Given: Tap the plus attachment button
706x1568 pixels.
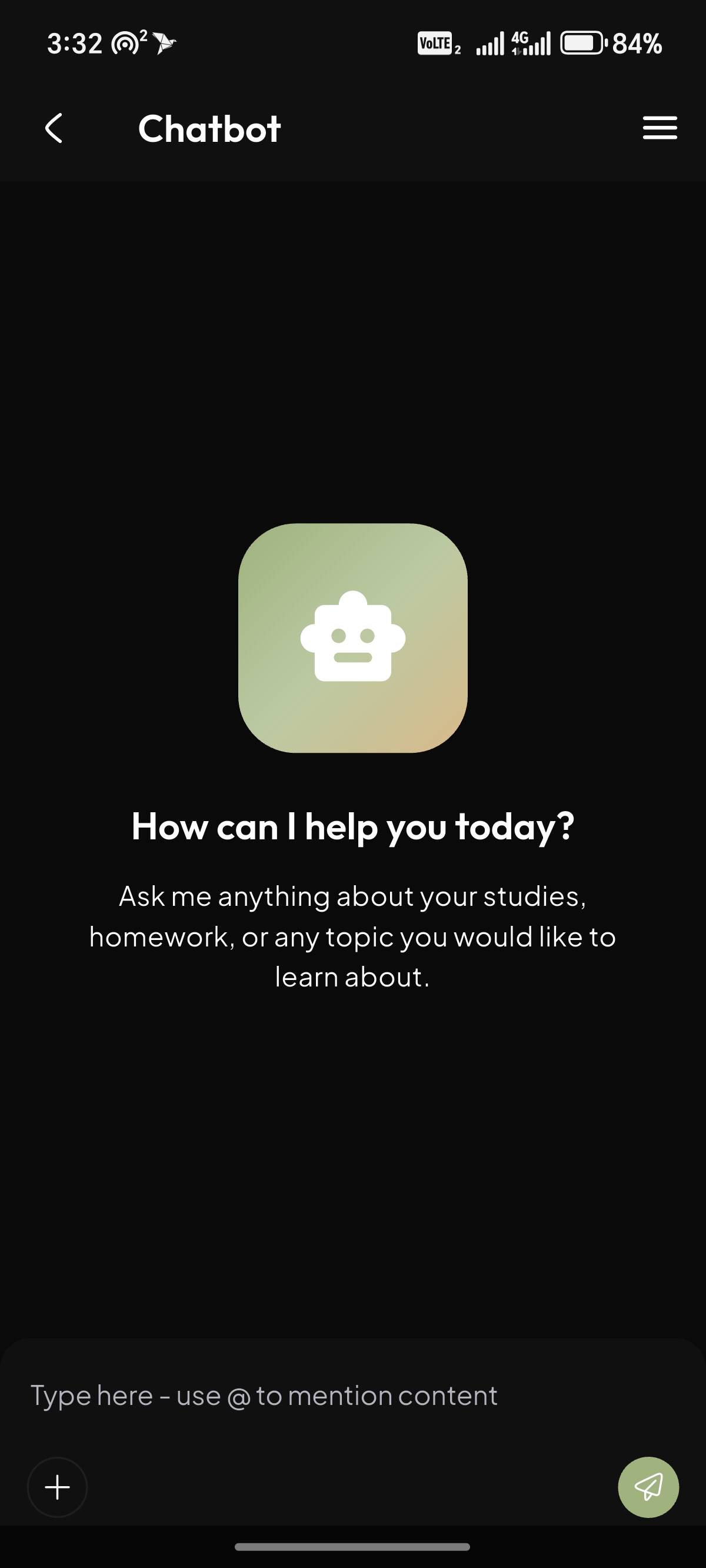Looking at the screenshot, I should [x=57, y=1487].
